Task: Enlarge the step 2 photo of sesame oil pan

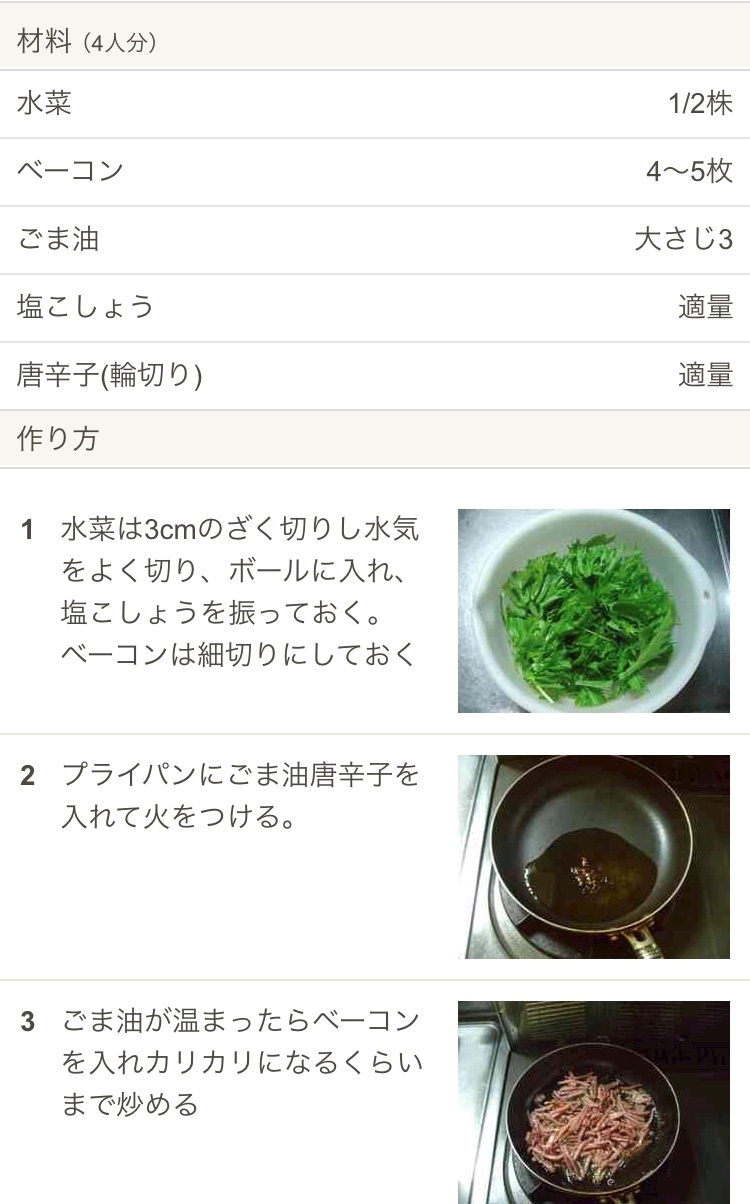Action: tap(594, 857)
